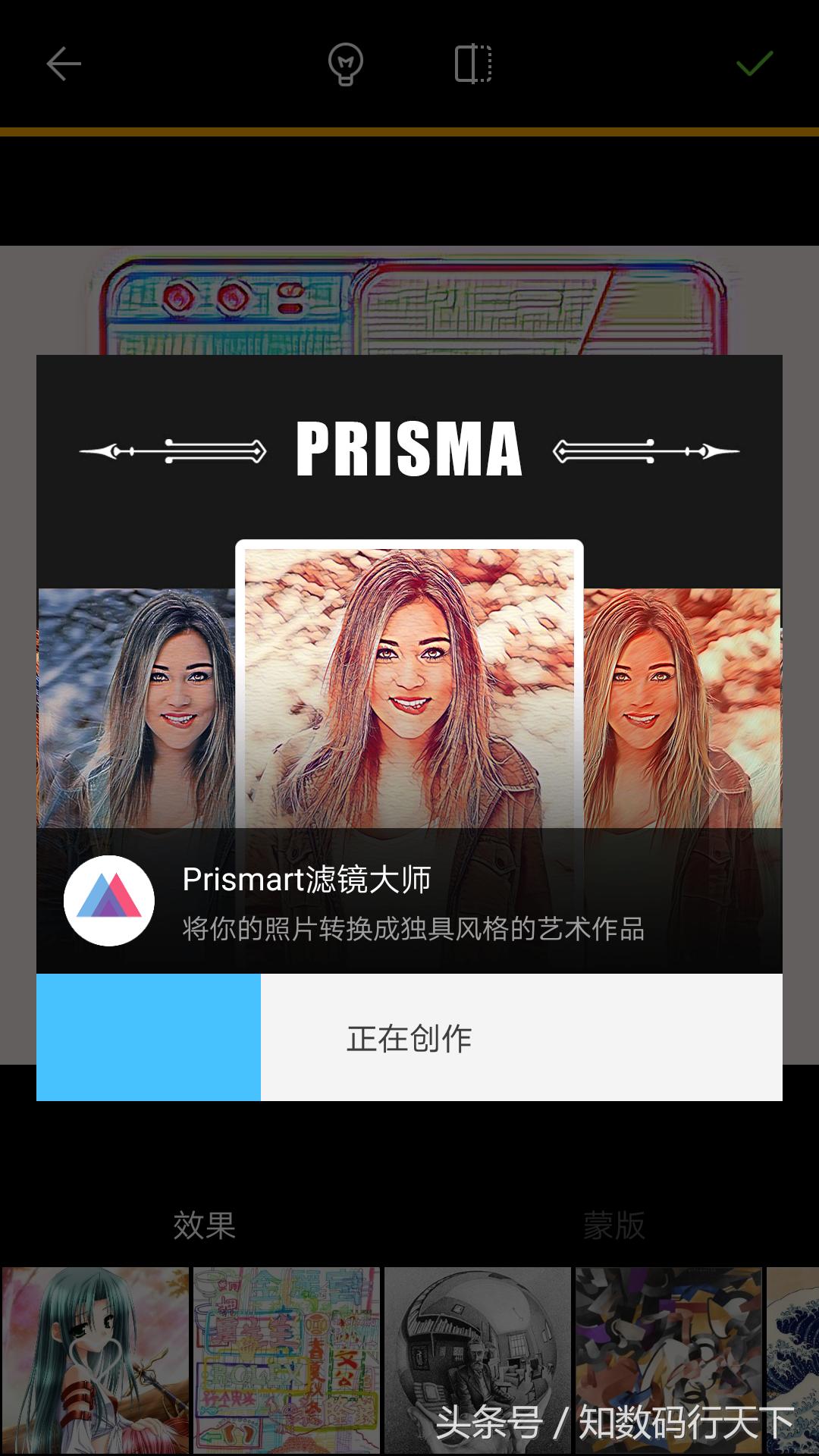Click the 正在创作 processing button
Screen dimensions: 819x1456
pyautogui.click(x=409, y=1039)
